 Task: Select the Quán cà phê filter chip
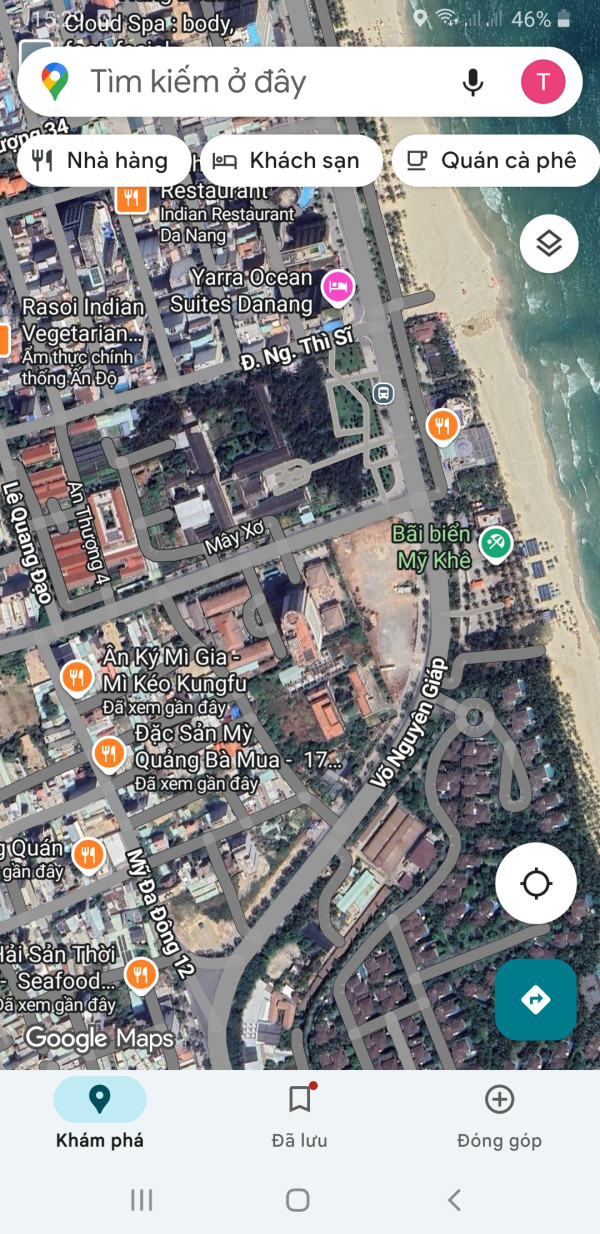pos(494,161)
